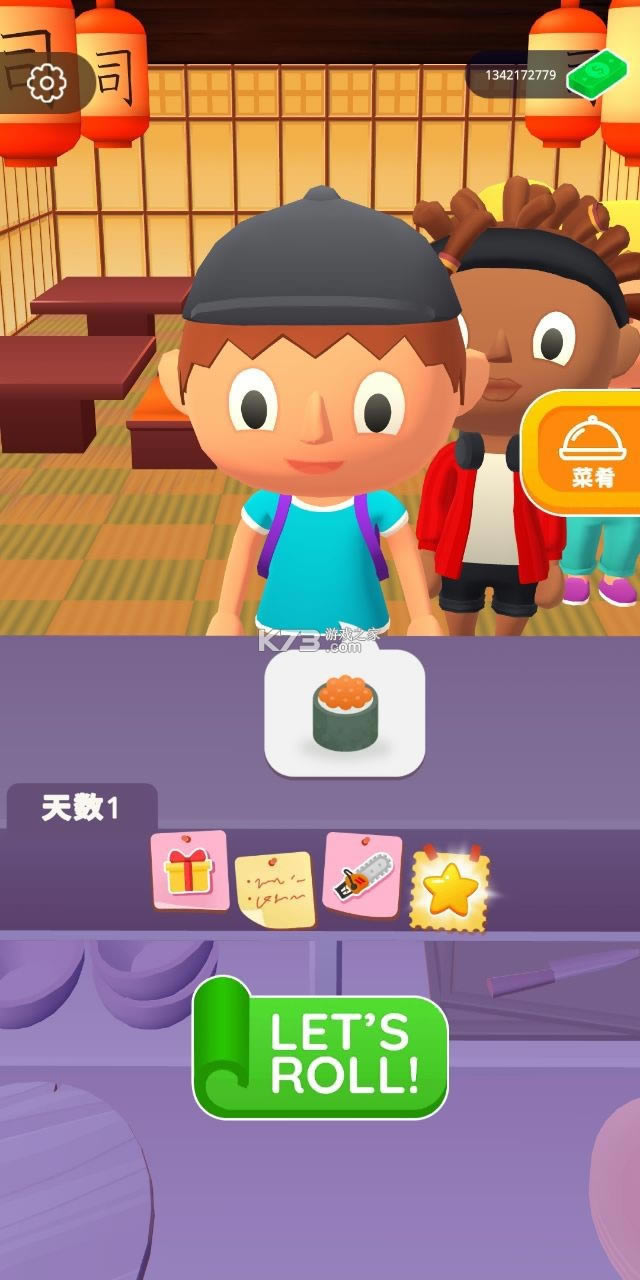This screenshot has width=640, height=1280.
Task: Open the 菜肴 dishes menu
Action: 591,453
